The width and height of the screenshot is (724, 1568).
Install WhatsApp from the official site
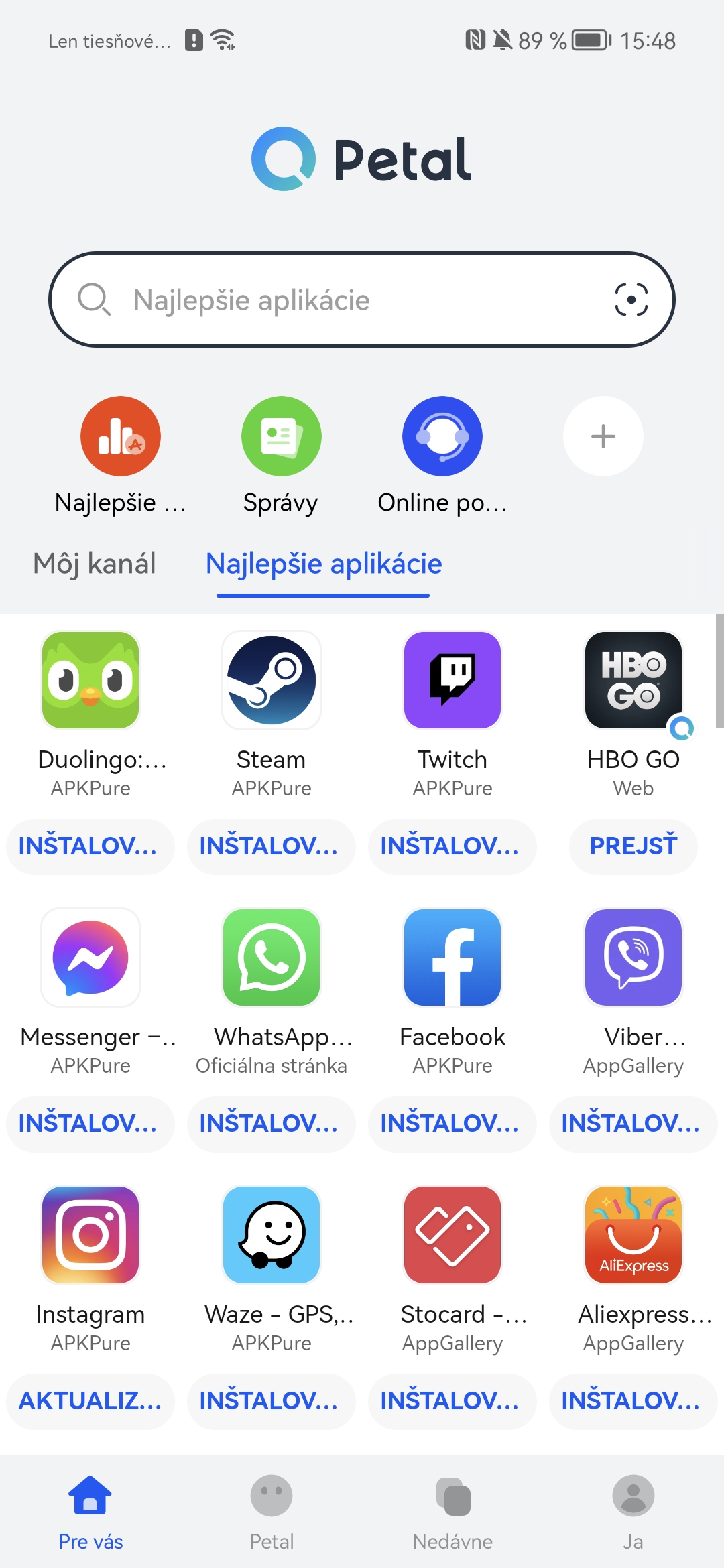271,1124
